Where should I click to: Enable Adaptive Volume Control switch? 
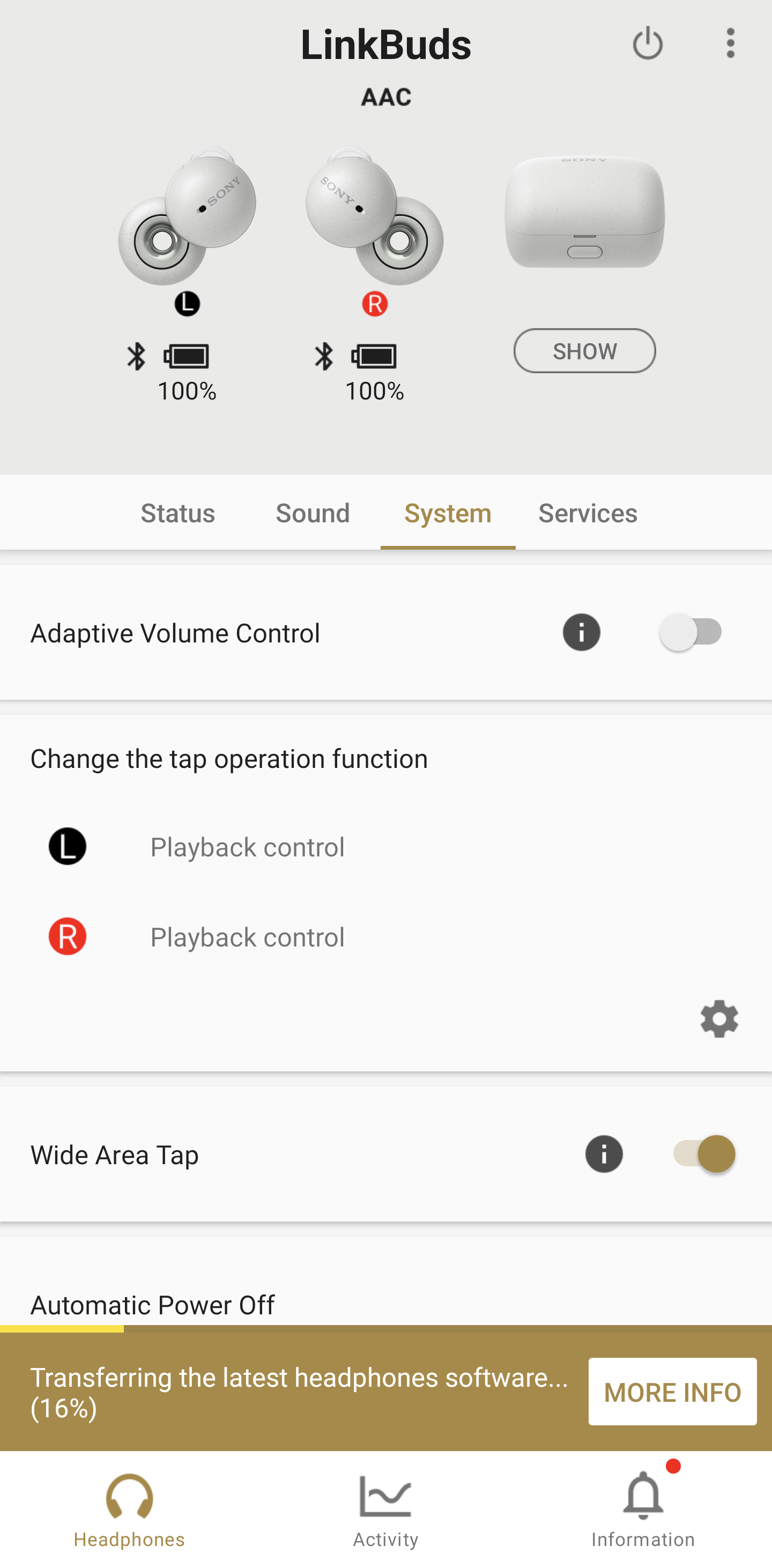[x=691, y=632]
